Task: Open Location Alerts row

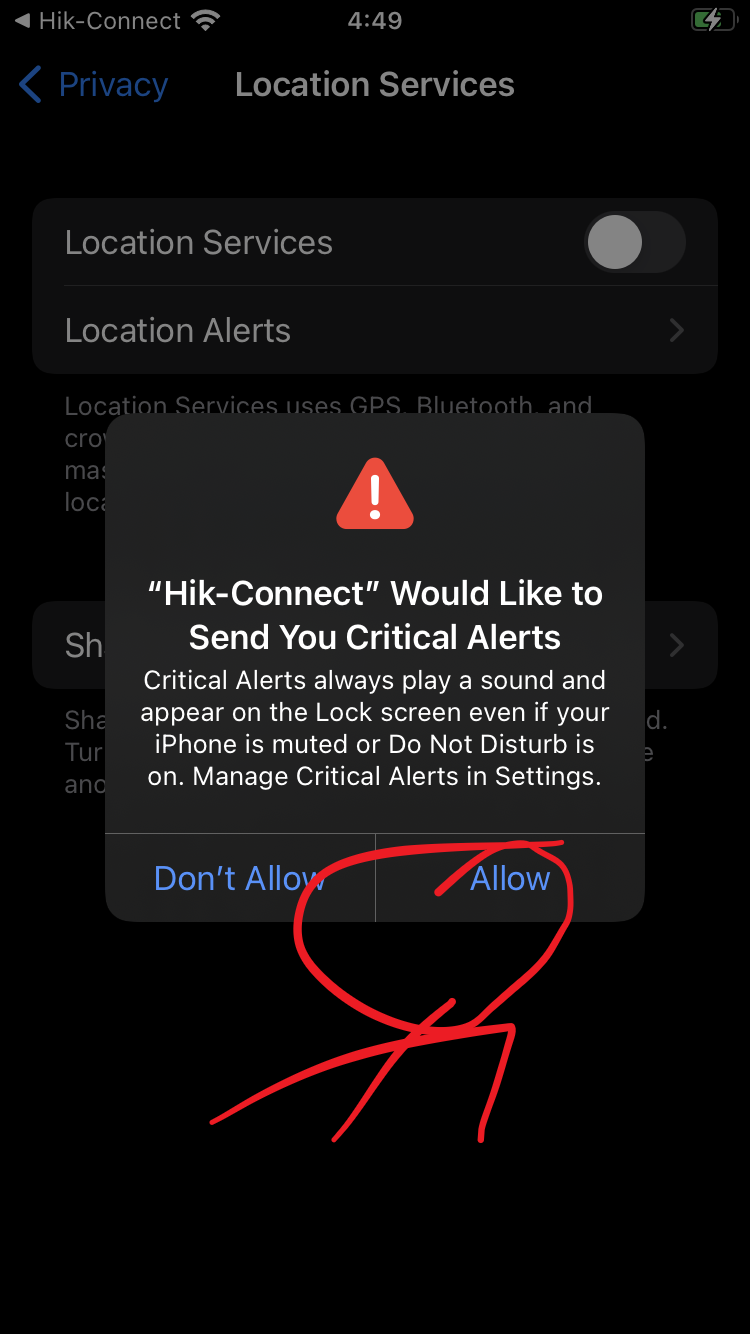Action: click(375, 330)
